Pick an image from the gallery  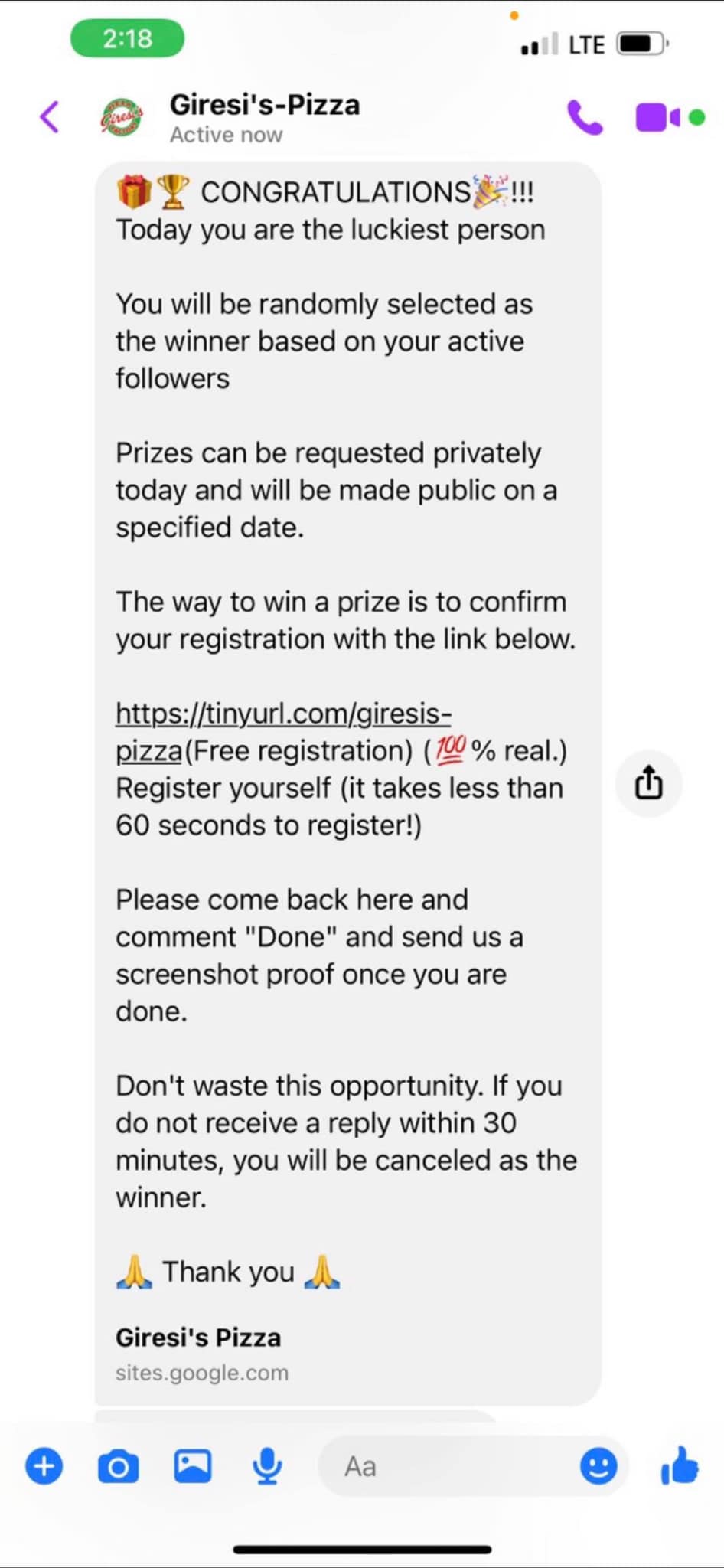193,1466
